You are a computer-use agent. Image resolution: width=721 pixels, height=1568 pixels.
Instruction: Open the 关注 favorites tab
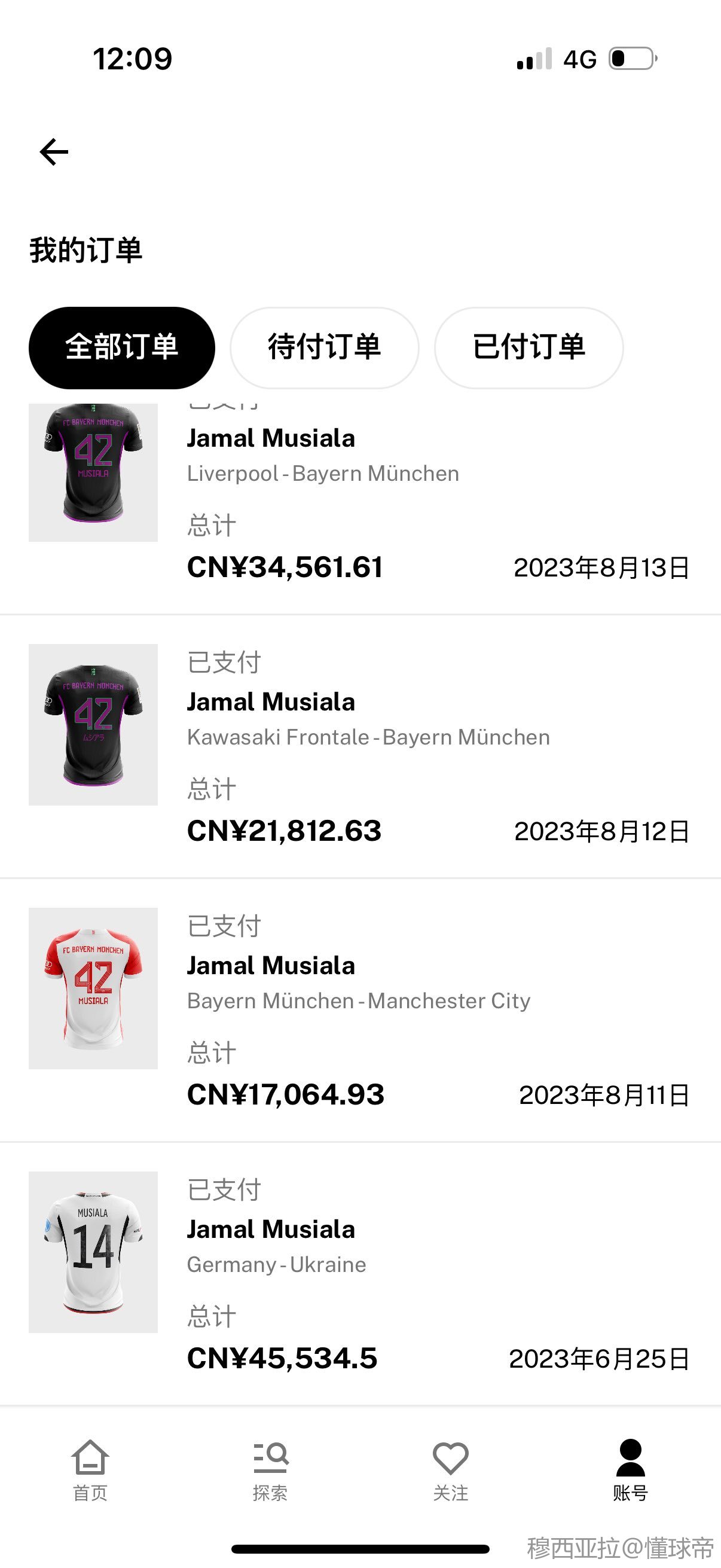coord(450,1469)
